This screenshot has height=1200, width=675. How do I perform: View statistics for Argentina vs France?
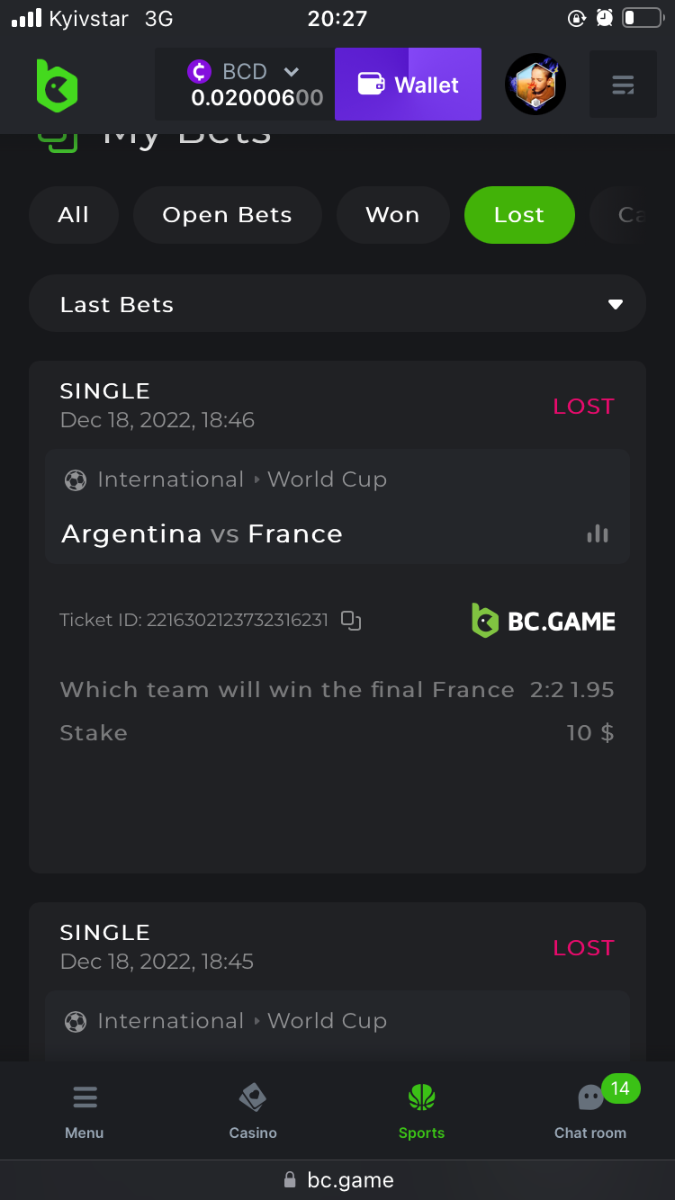(598, 534)
